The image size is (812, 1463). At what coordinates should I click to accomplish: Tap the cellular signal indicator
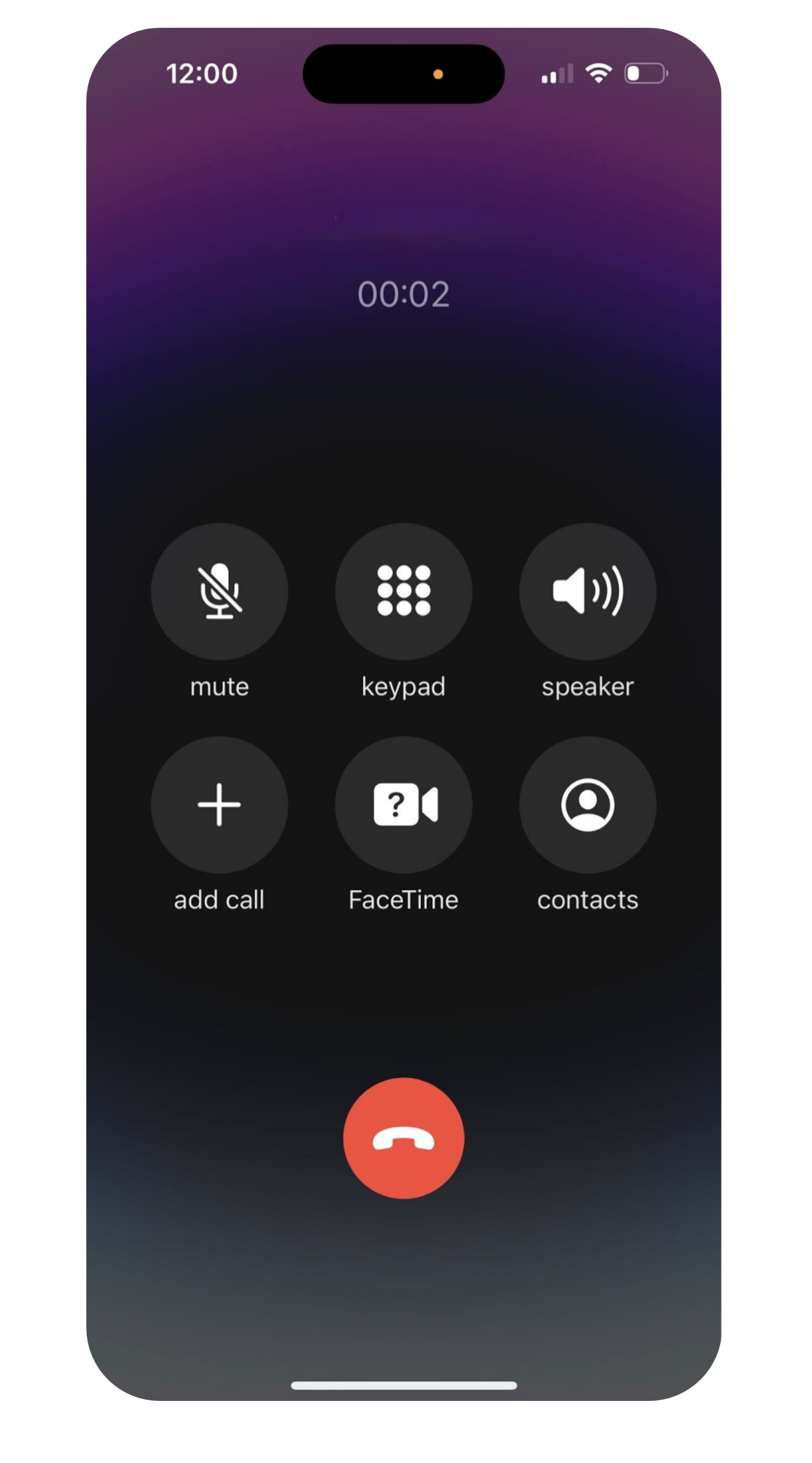(x=557, y=72)
